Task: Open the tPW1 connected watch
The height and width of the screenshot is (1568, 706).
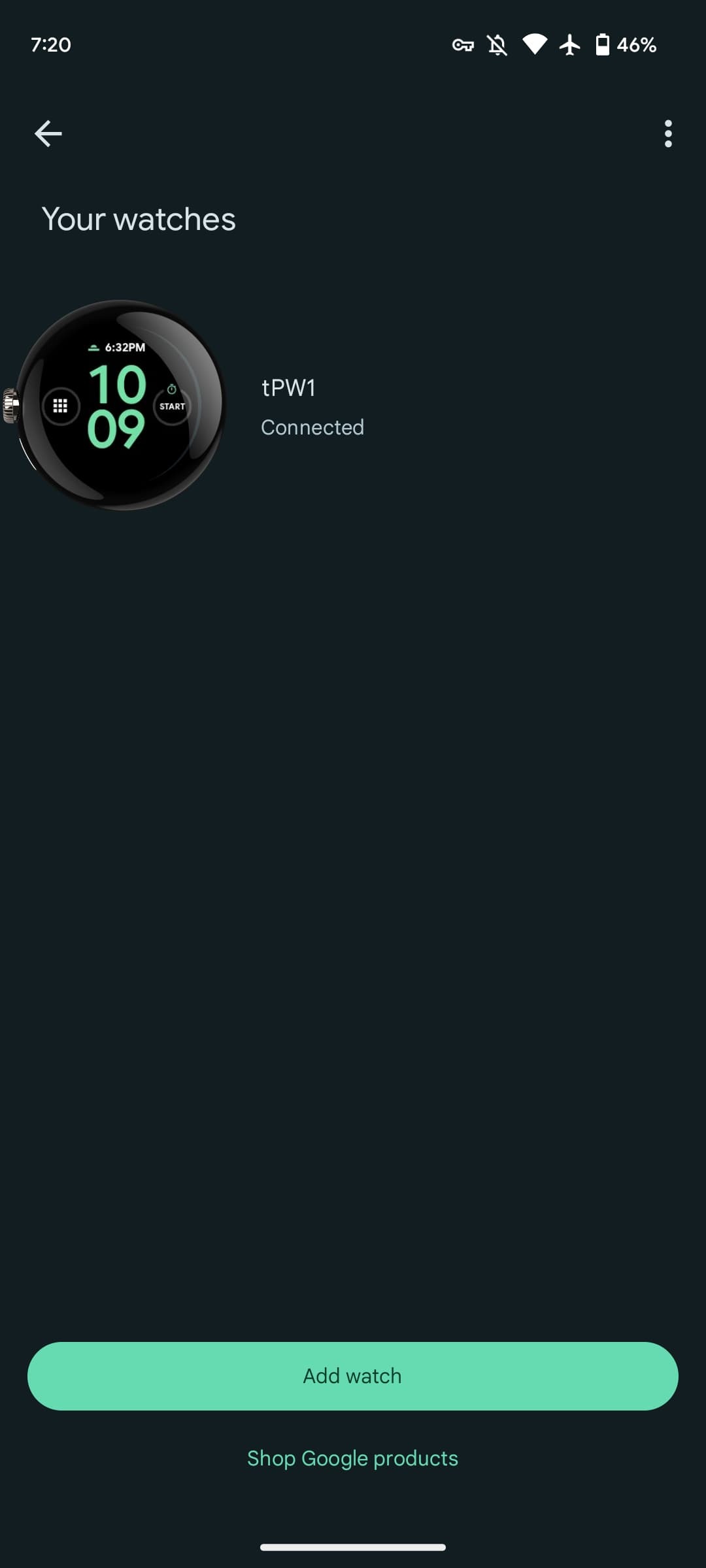Action: [353, 405]
